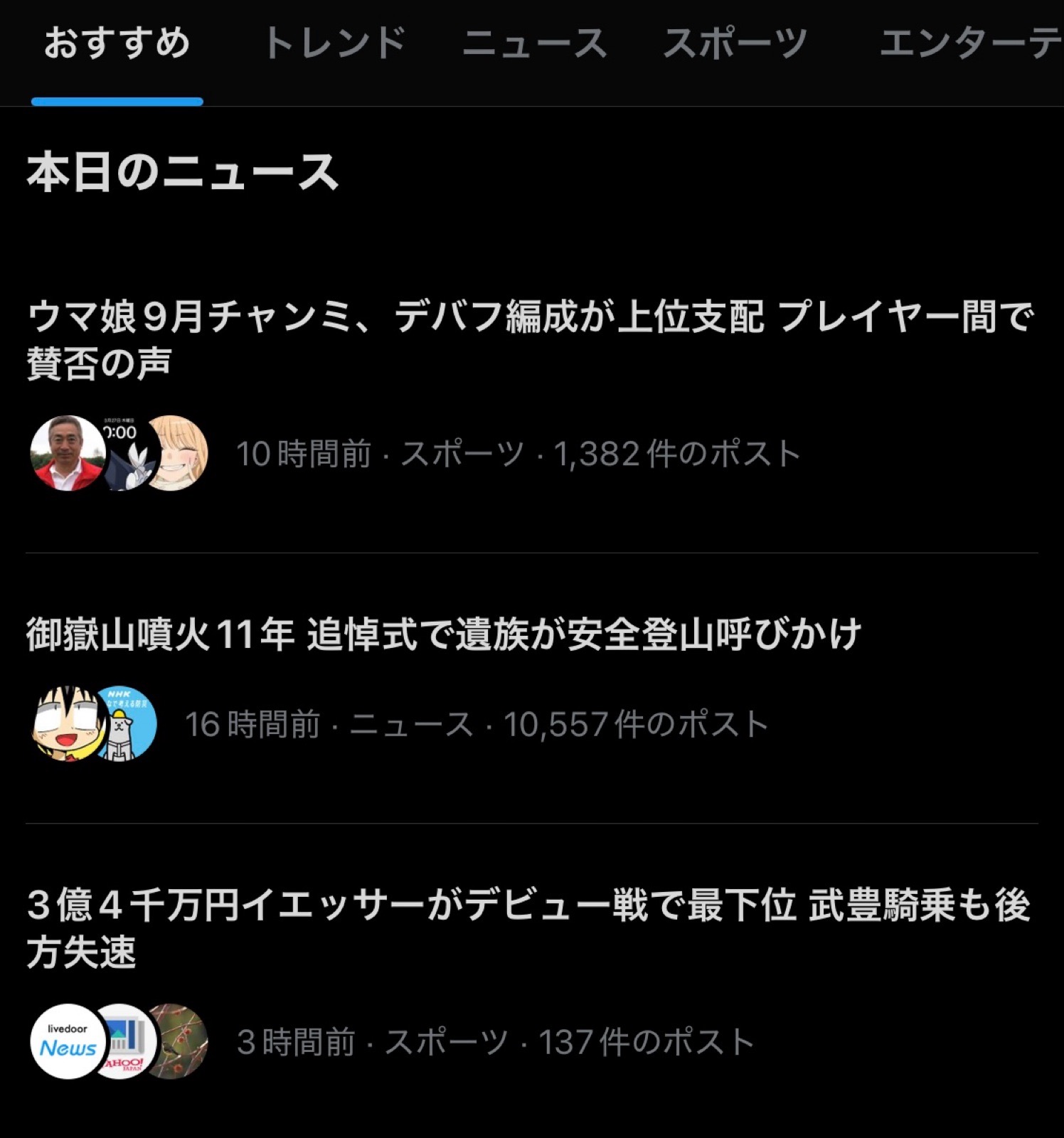Switch to the ニュース tab
The width and height of the screenshot is (1064, 1138).
coord(534,43)
